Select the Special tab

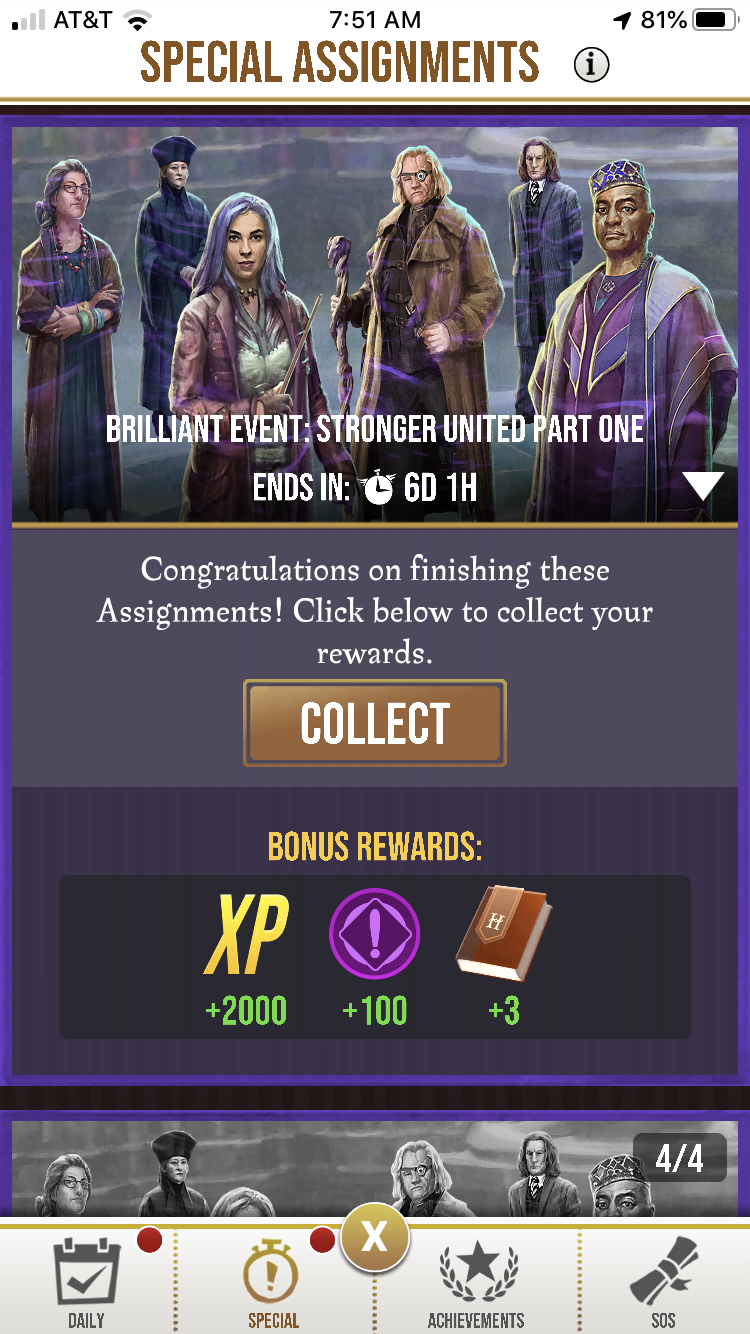[273, 1282]
